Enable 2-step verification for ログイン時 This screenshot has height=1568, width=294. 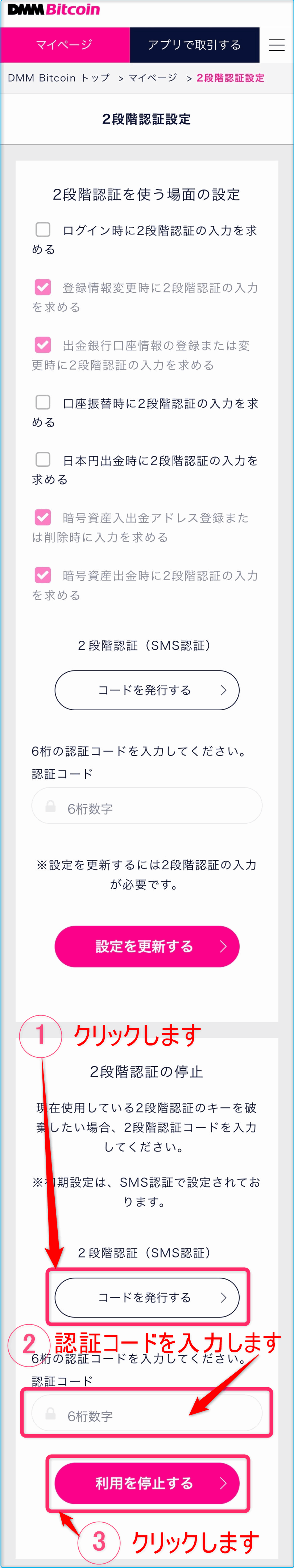(43, 229)
